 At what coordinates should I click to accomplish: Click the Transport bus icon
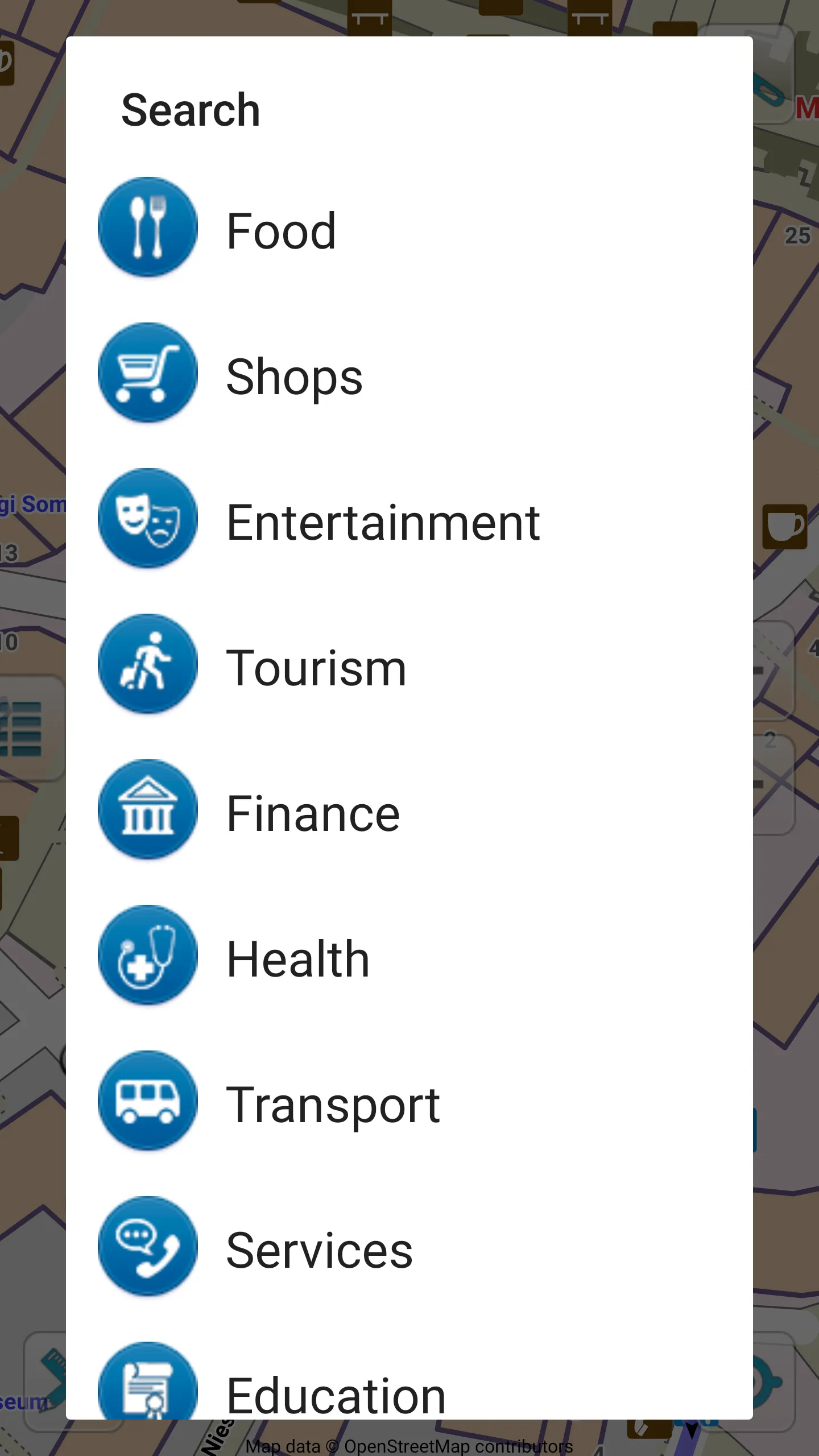147,1102
